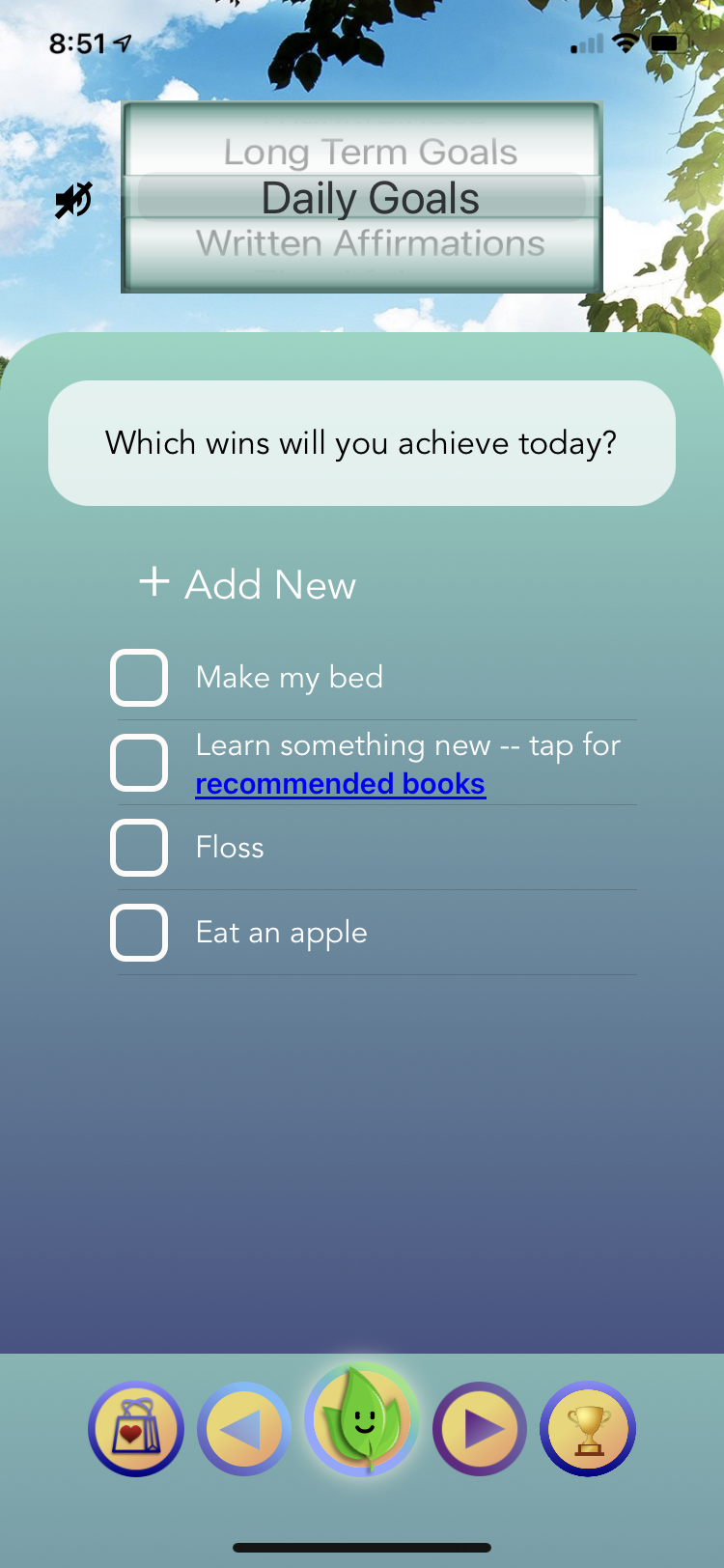Open the recommended books link
This screenshot has width=724, height=1568.
[340, 783]
